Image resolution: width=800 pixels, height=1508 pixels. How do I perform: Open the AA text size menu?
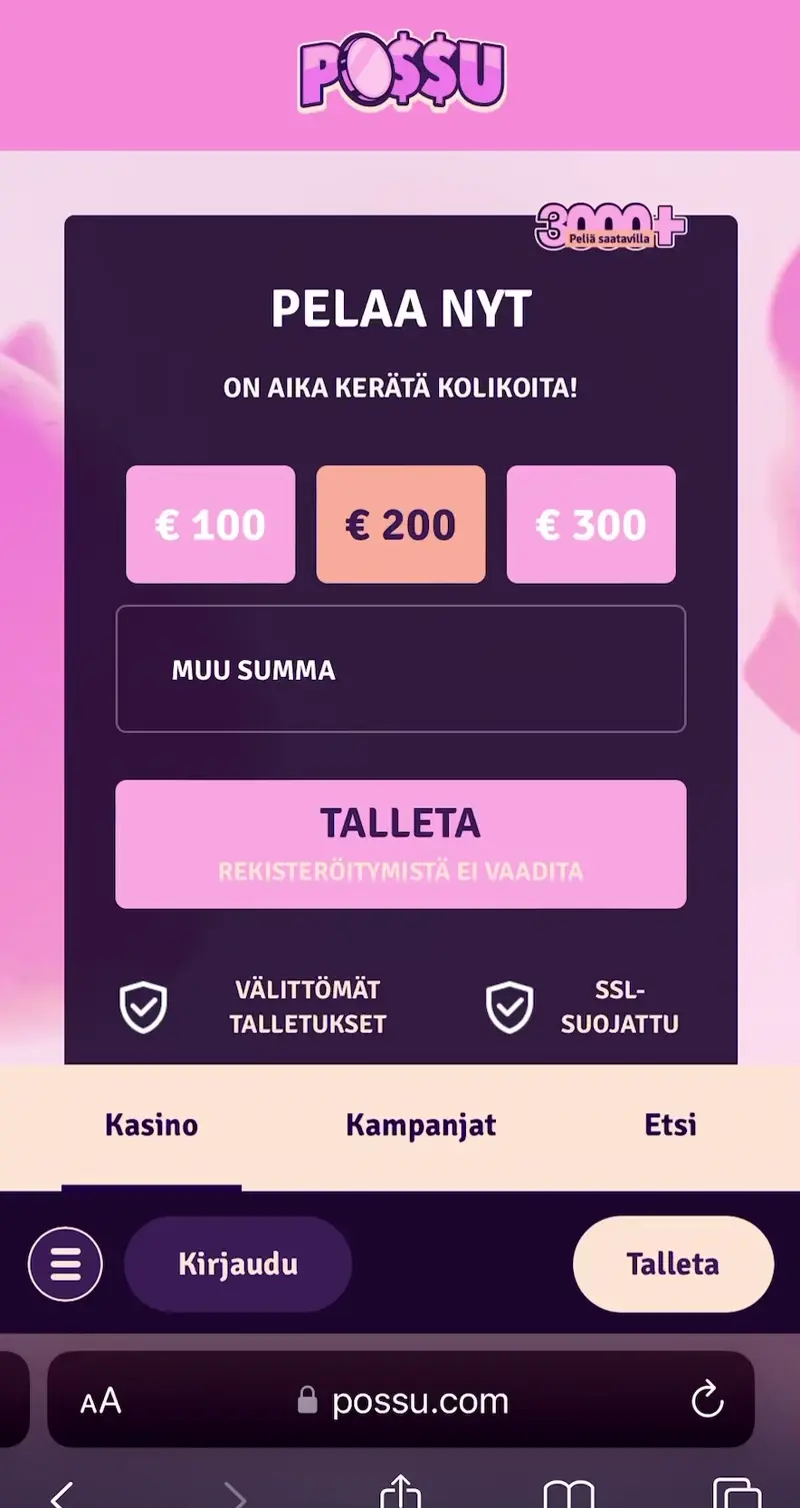[x=99, y=1400]
